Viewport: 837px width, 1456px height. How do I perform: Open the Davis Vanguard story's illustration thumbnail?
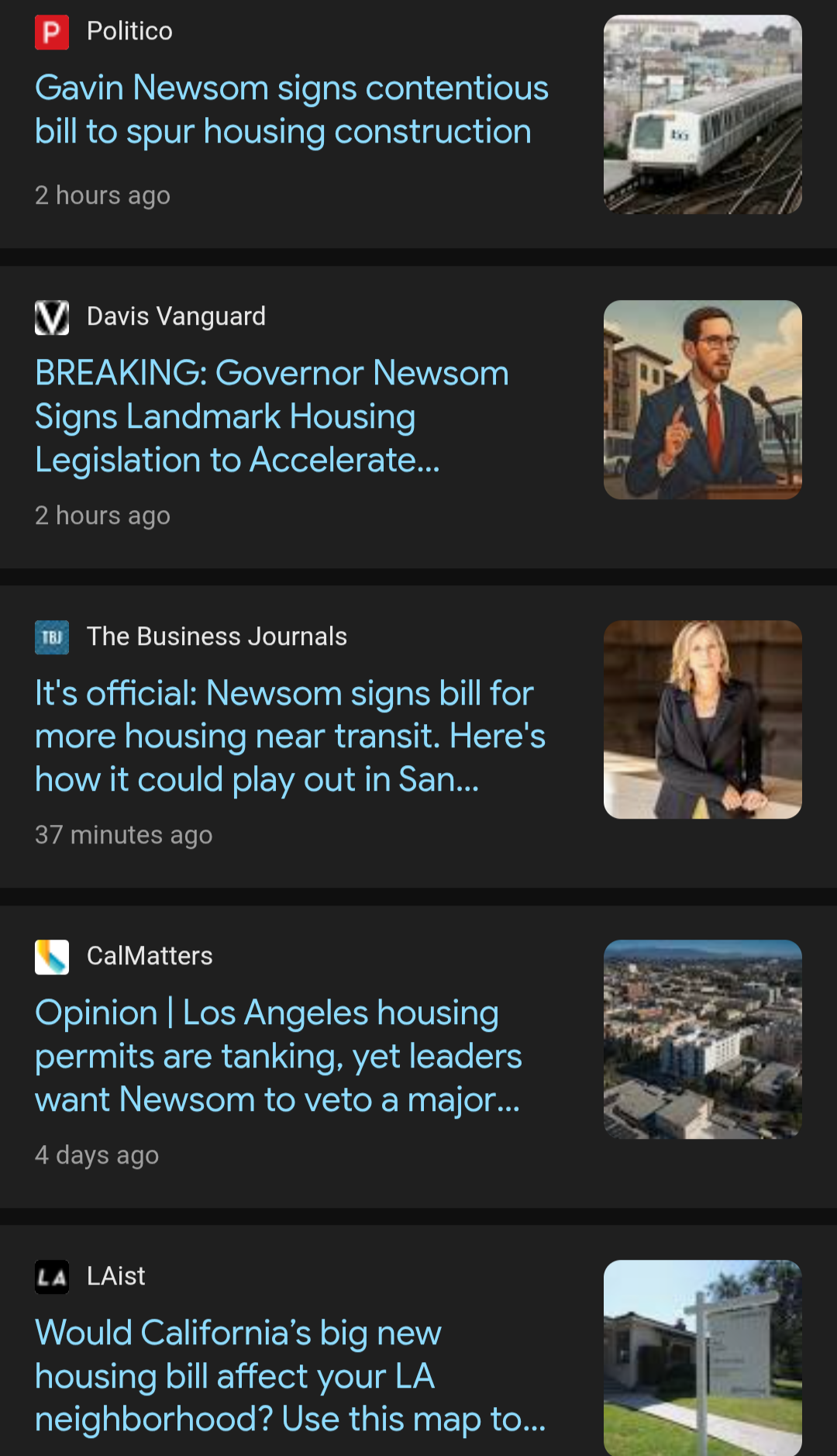702,399
